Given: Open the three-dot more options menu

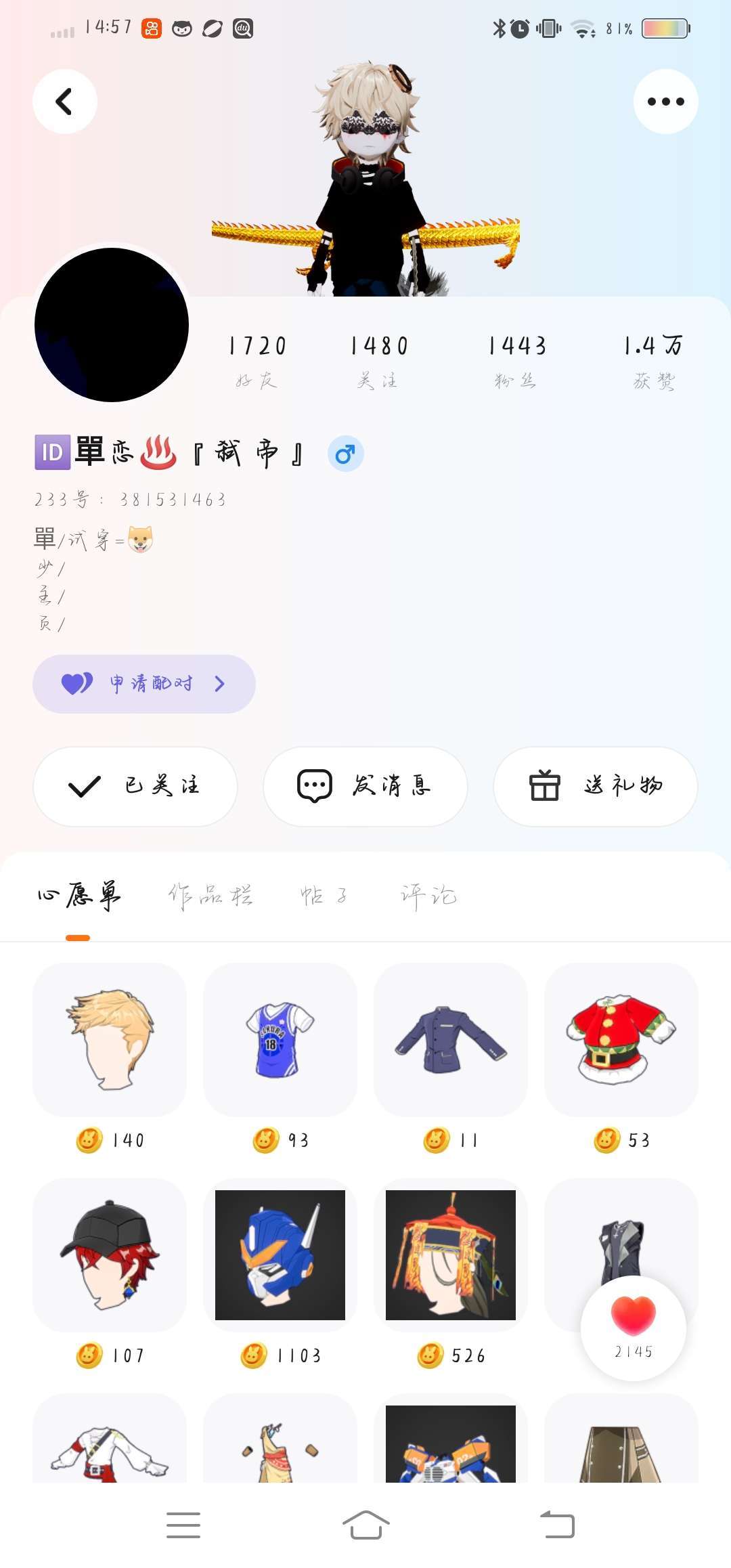Looking at the screenshot, I should pyautogui.click(x=665, y=102).
